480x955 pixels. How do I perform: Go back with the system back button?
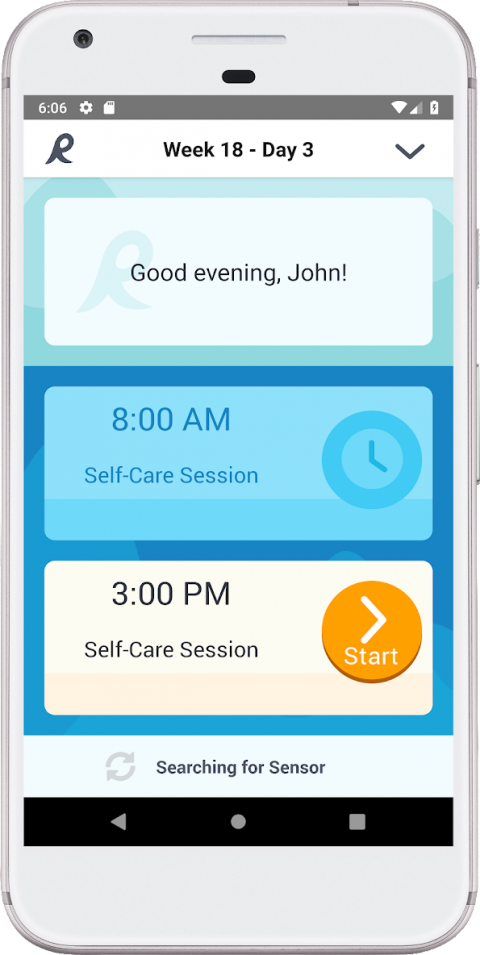tap(119, 822)
